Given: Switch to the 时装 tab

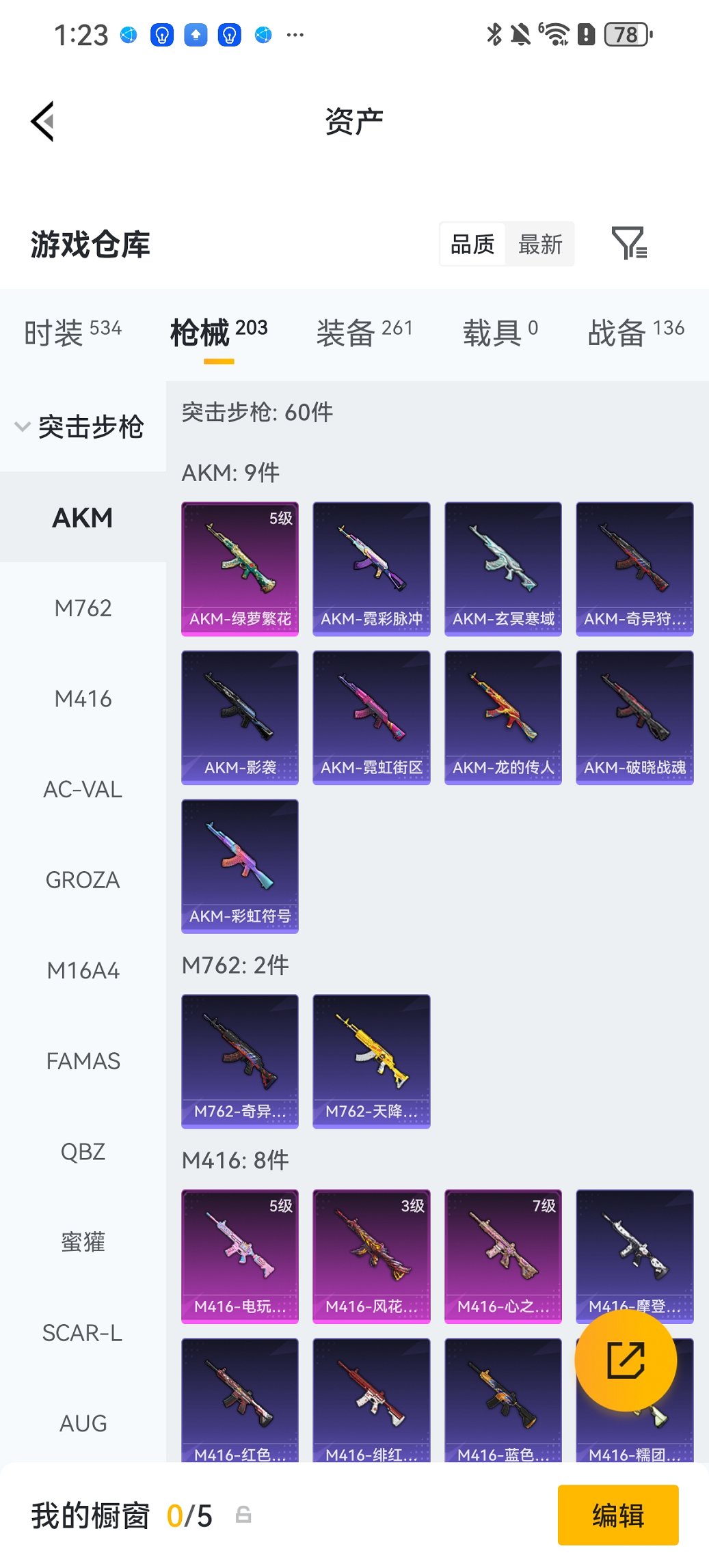Looking at the screenshot, I should pyautogui.click(x=72, y=332).
